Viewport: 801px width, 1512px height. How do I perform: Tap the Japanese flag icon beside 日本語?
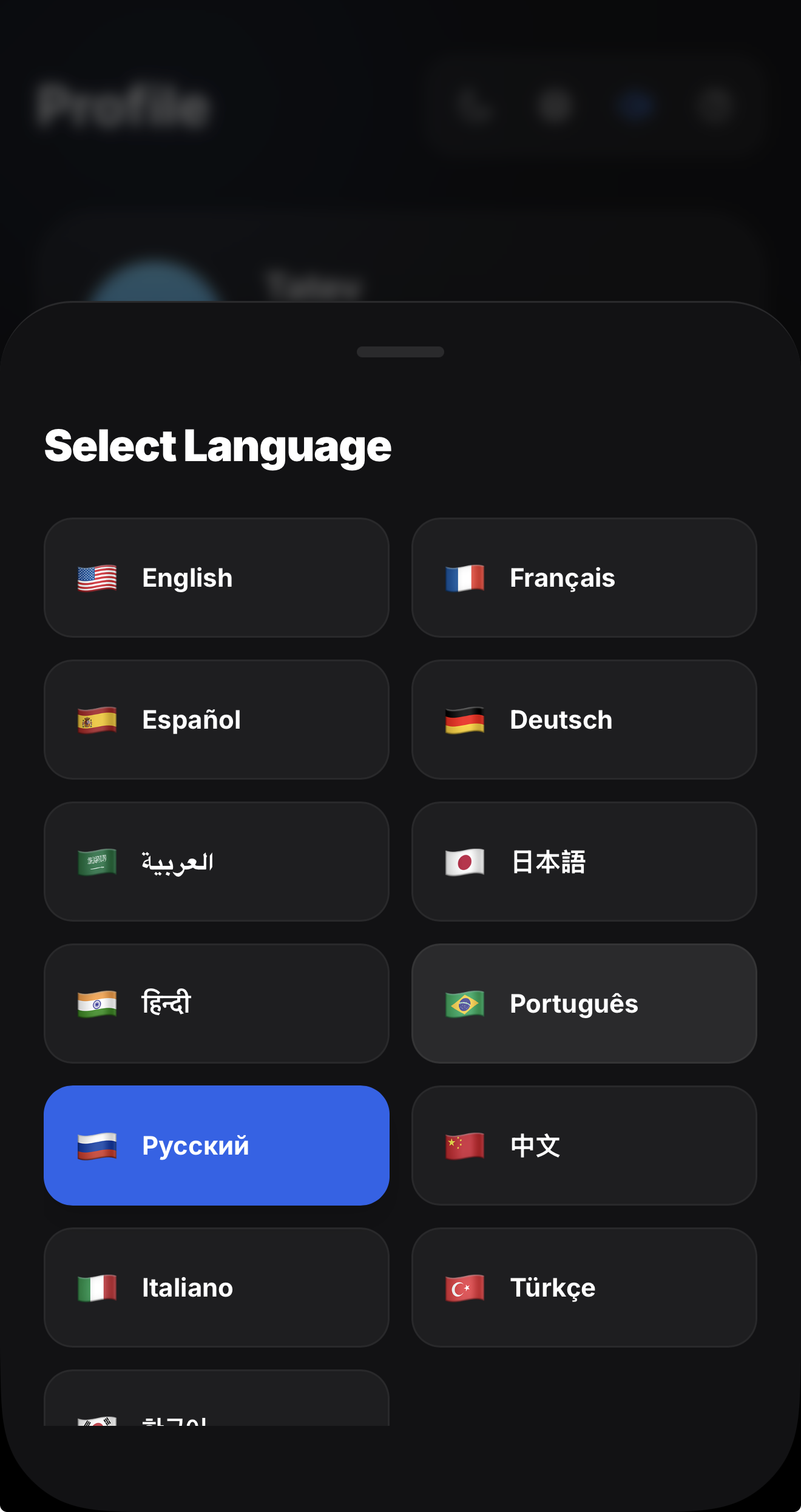click(465, 862)
